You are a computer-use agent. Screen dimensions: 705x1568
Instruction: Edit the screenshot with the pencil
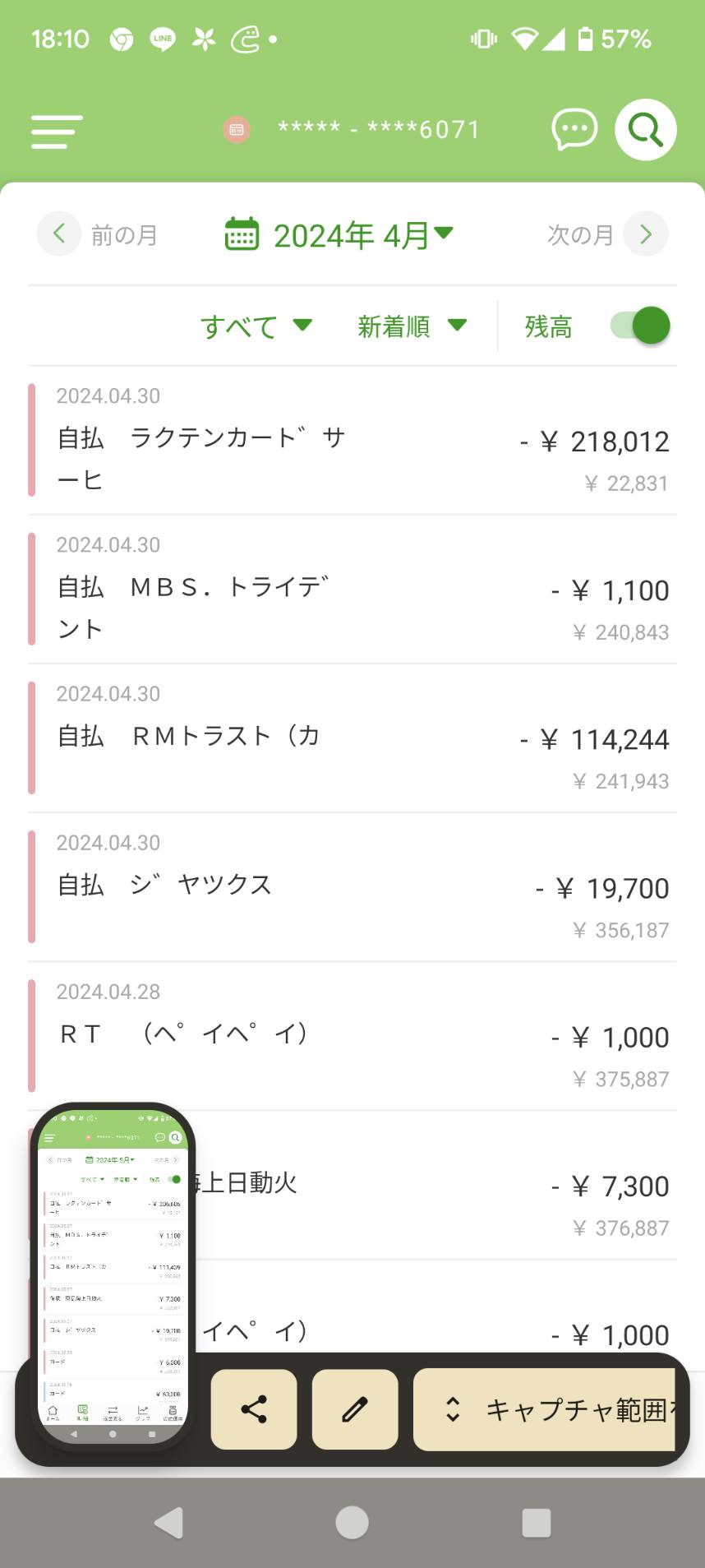[355, 1409]
